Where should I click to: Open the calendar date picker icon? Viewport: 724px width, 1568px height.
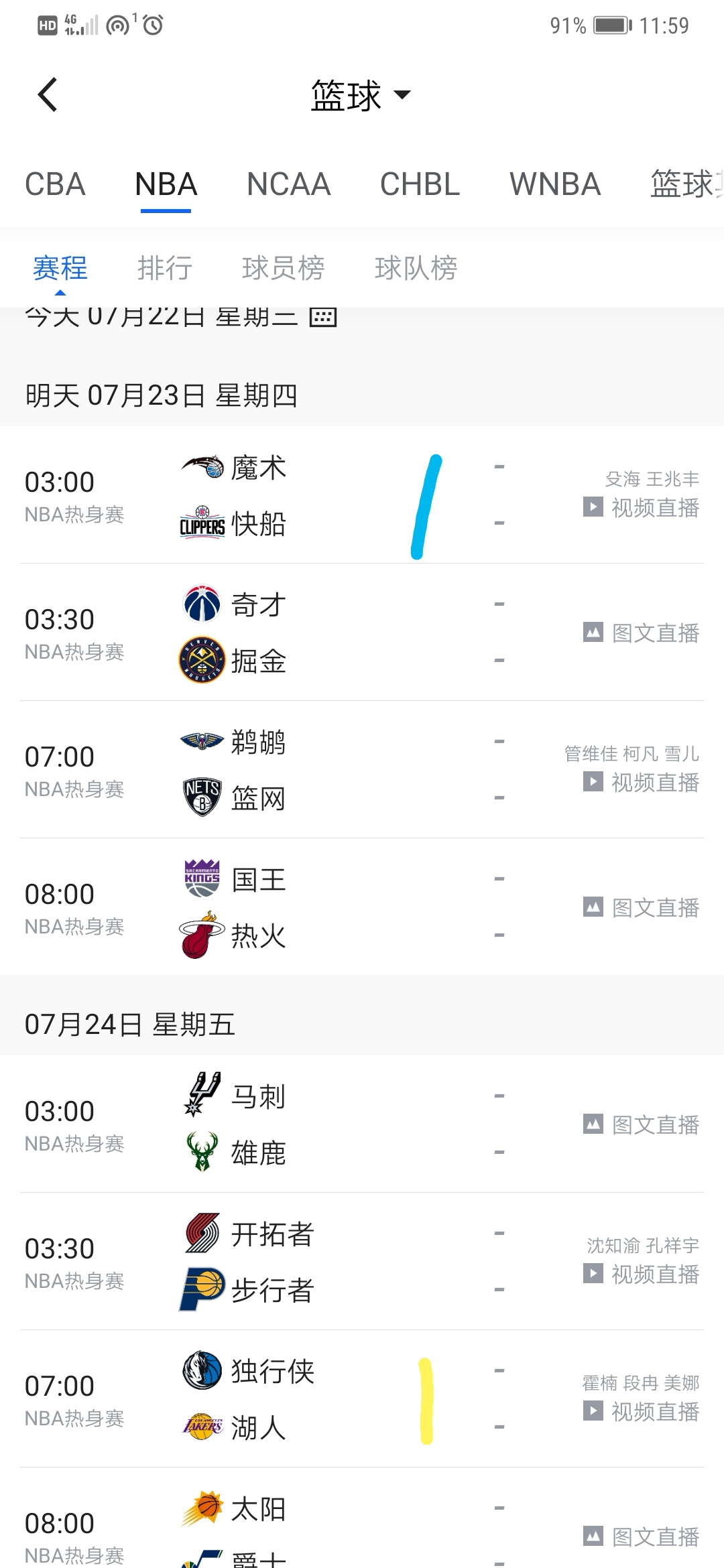pos(323,317)
